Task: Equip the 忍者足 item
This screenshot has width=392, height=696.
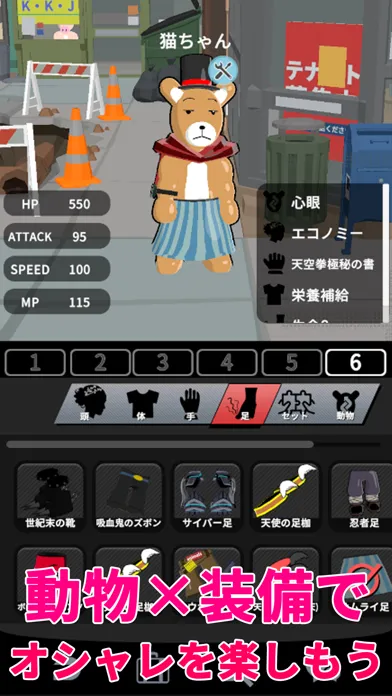Action: click(362, 497)
